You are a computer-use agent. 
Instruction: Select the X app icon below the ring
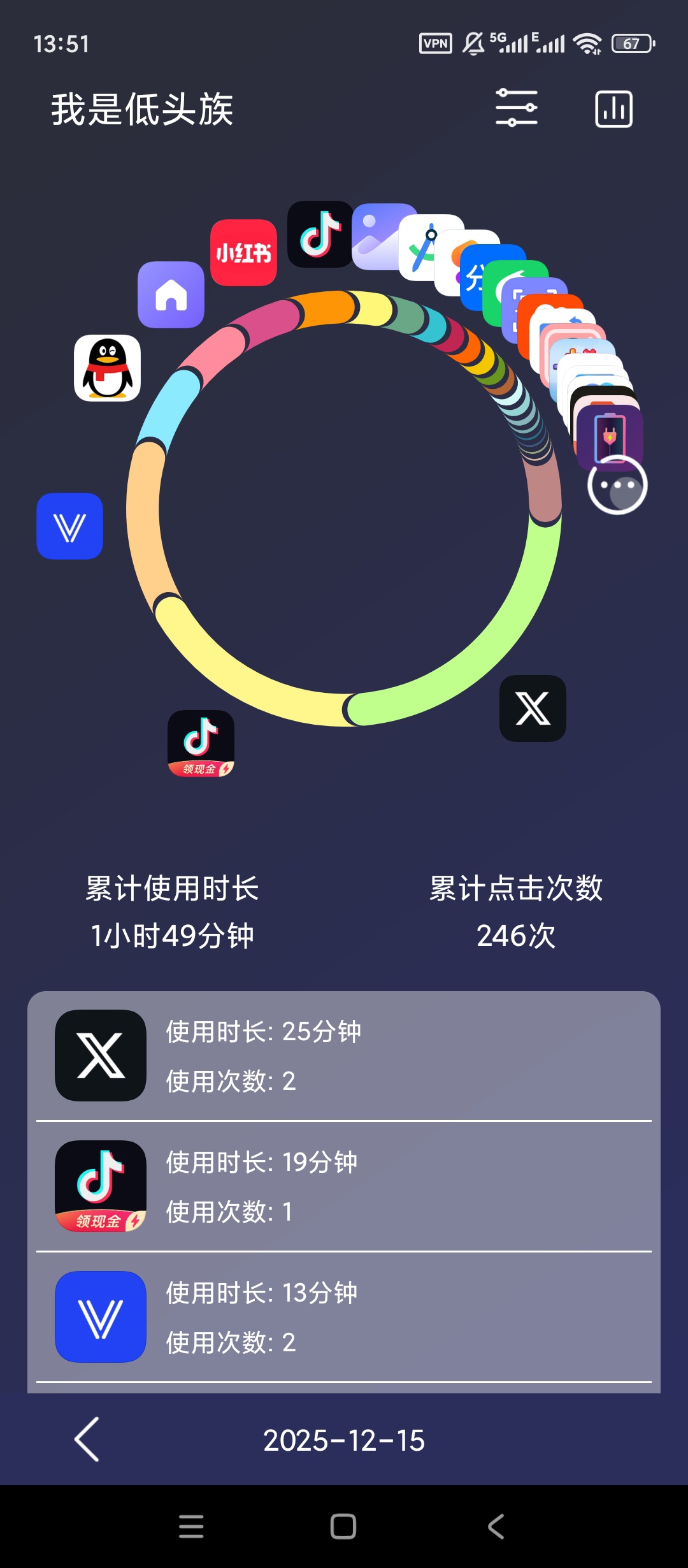pyautogui.click(x=533, y=709)
